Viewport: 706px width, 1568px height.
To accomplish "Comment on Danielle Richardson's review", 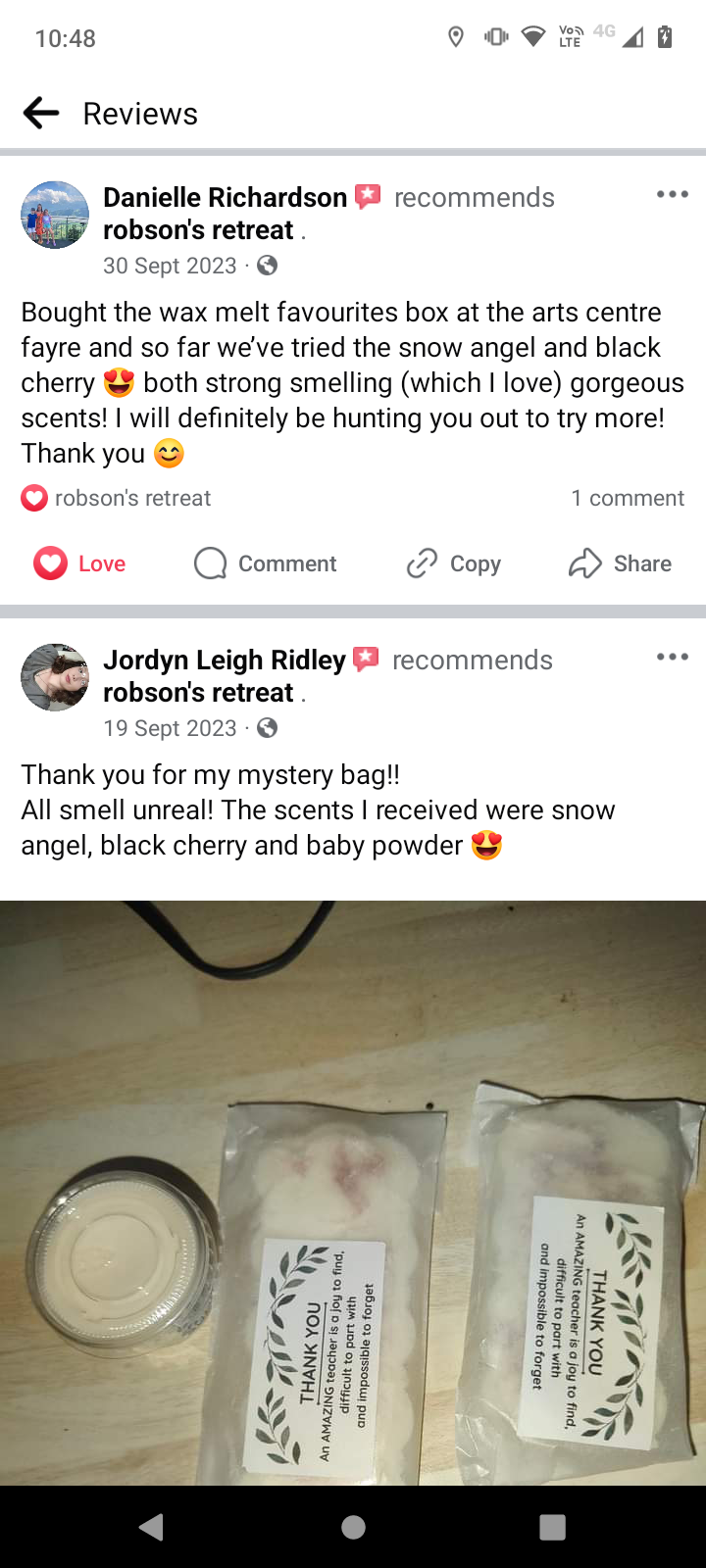I will [266, 563].
